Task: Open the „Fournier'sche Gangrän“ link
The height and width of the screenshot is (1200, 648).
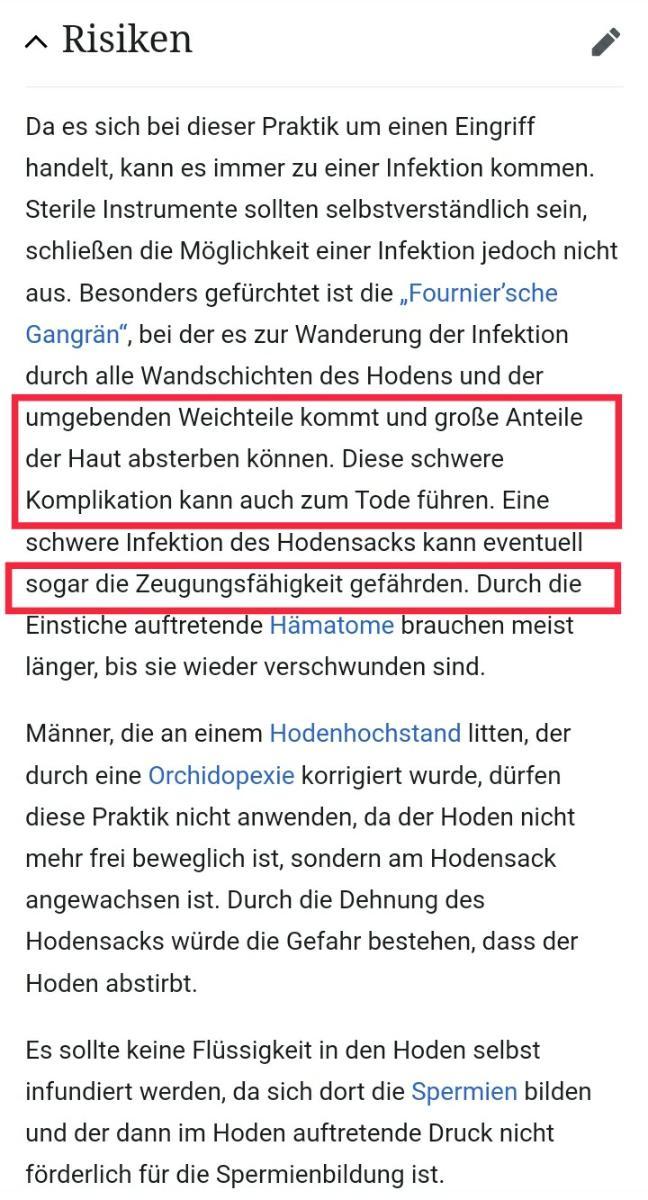Action: (x=478, y=294)
